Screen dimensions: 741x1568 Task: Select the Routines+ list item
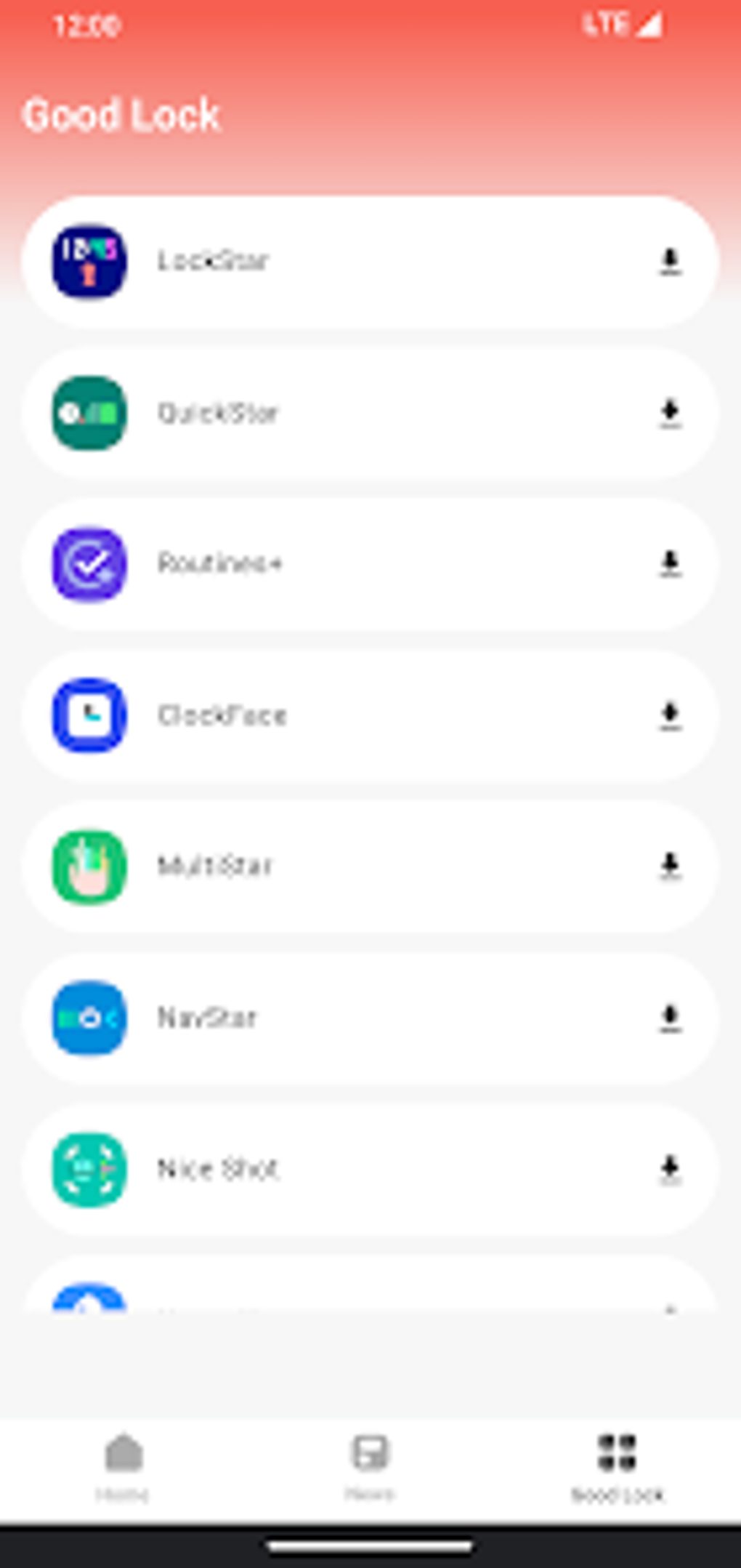point(370,564)
